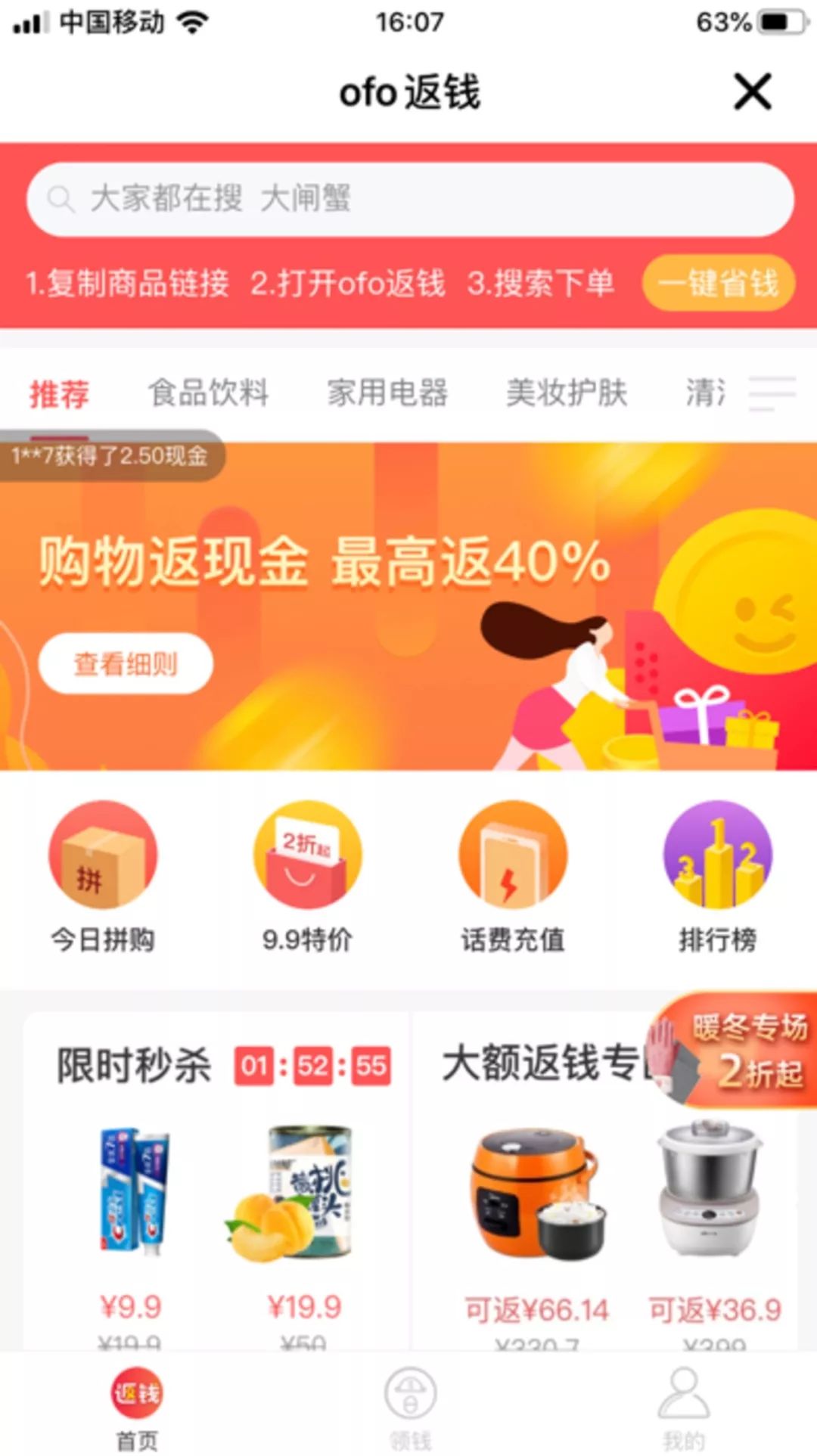Switch to the 食品饮料 category tab
This screenshot has width=817, height=1456.
tap(208, 393)
